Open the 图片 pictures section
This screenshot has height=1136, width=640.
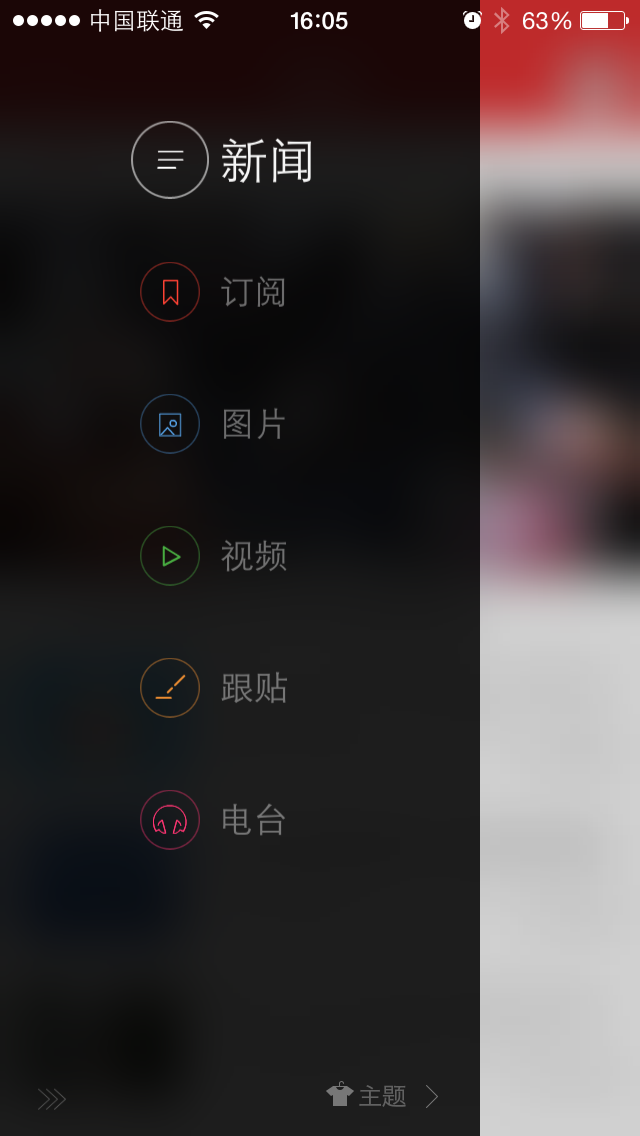215,424
